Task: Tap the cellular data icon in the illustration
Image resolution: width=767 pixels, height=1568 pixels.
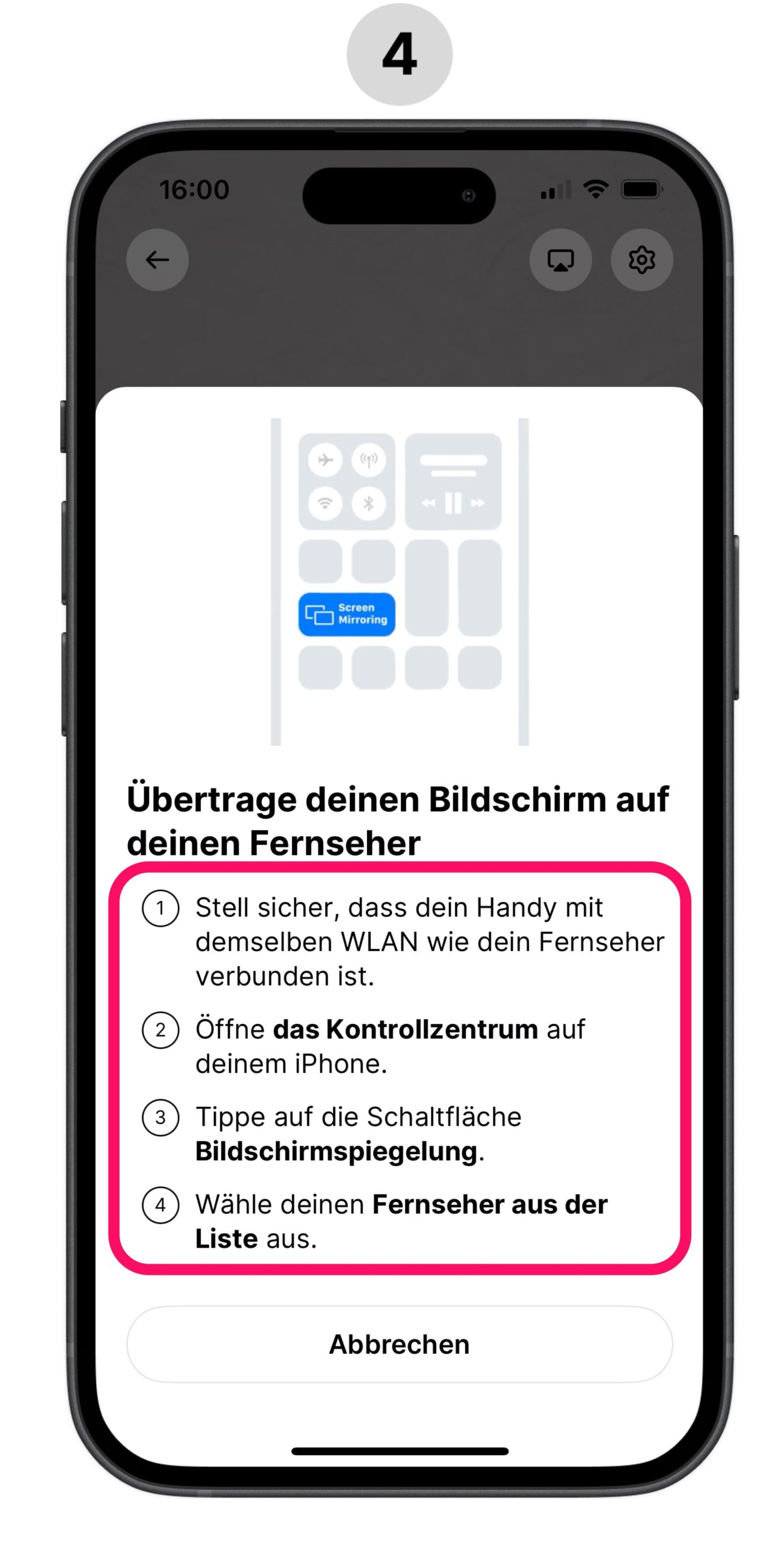Action: [368, 461]
